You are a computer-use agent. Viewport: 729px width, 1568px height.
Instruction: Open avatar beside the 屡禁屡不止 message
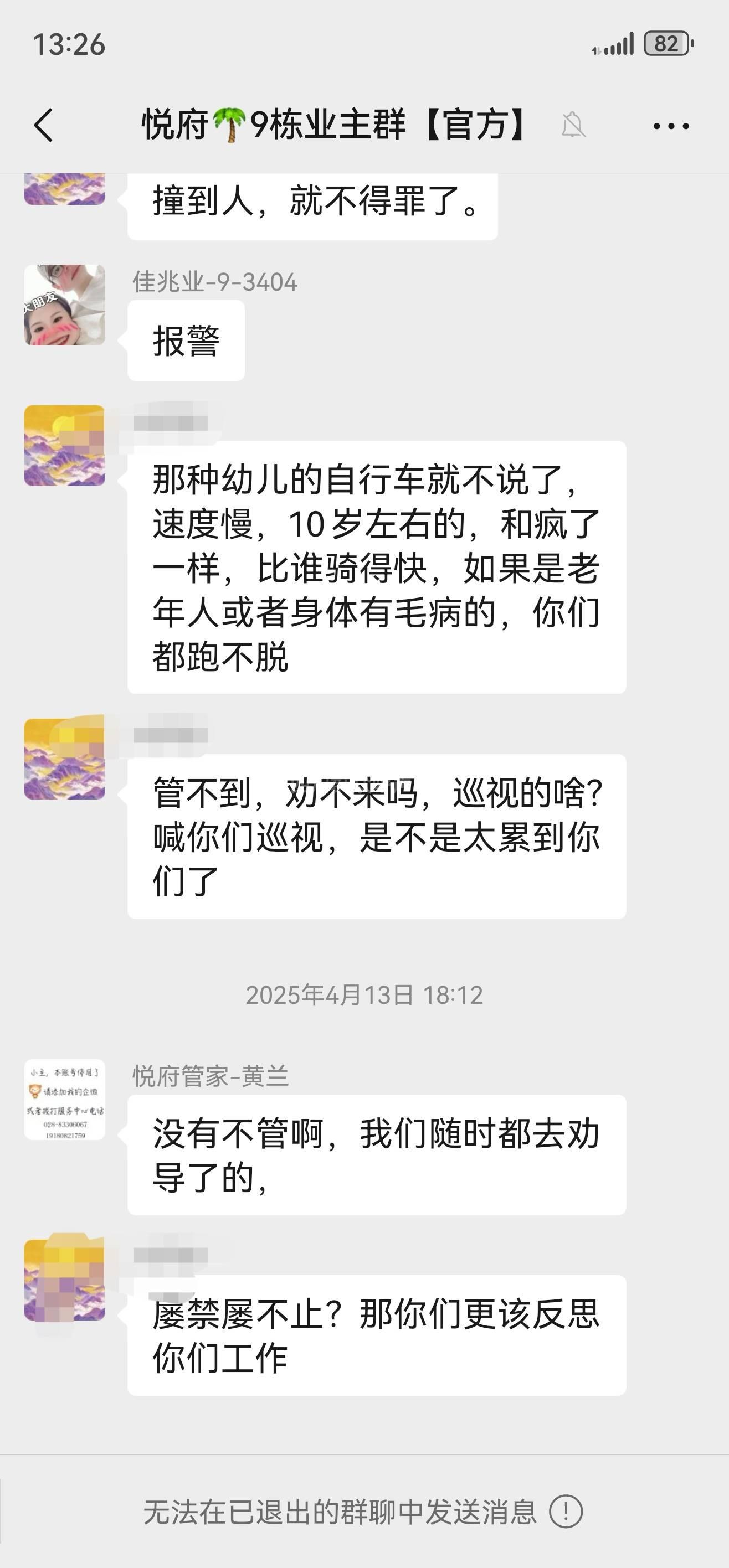click(65, 1280)
